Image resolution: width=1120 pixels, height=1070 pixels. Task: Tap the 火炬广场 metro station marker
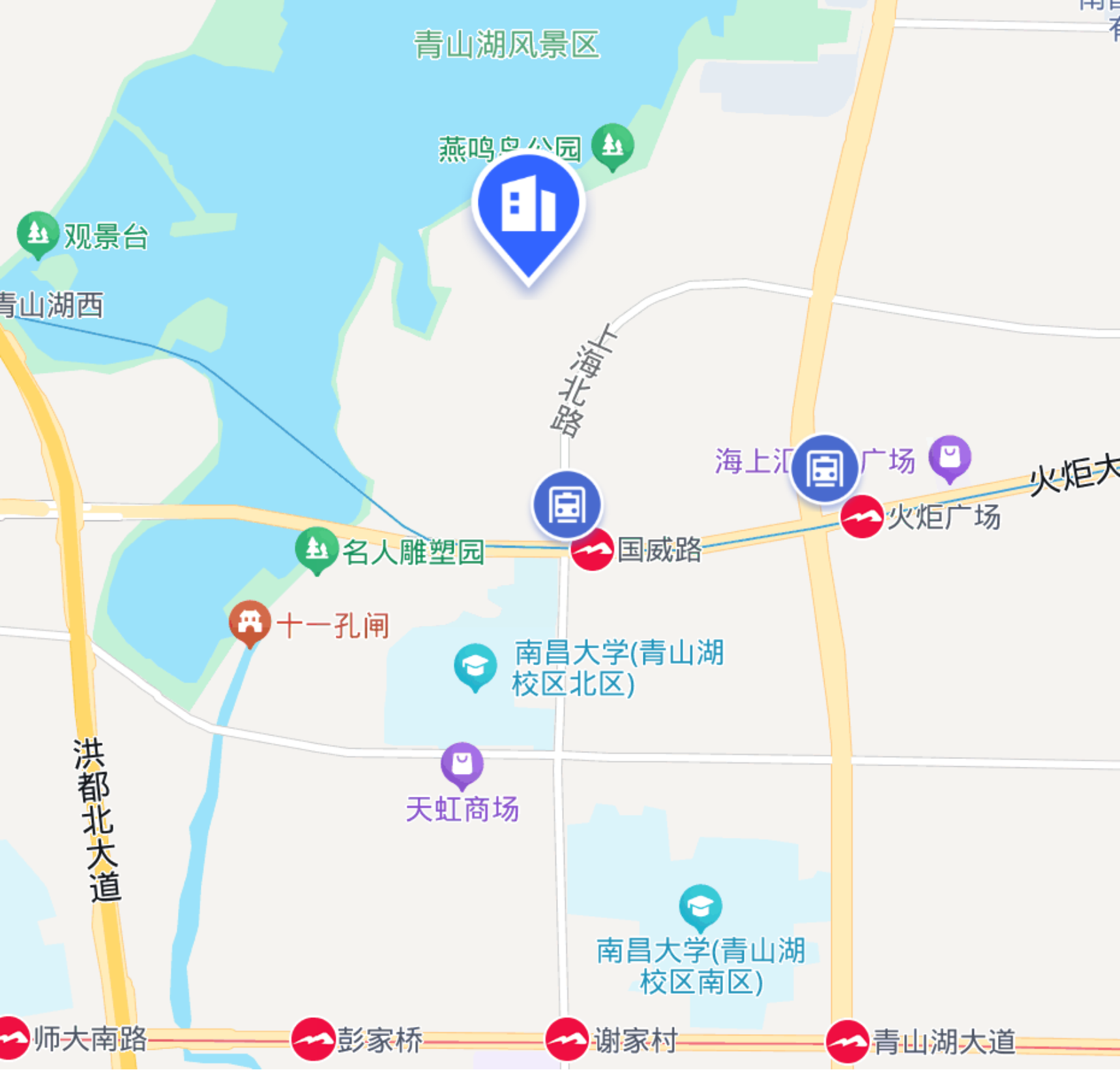point(862,516)
